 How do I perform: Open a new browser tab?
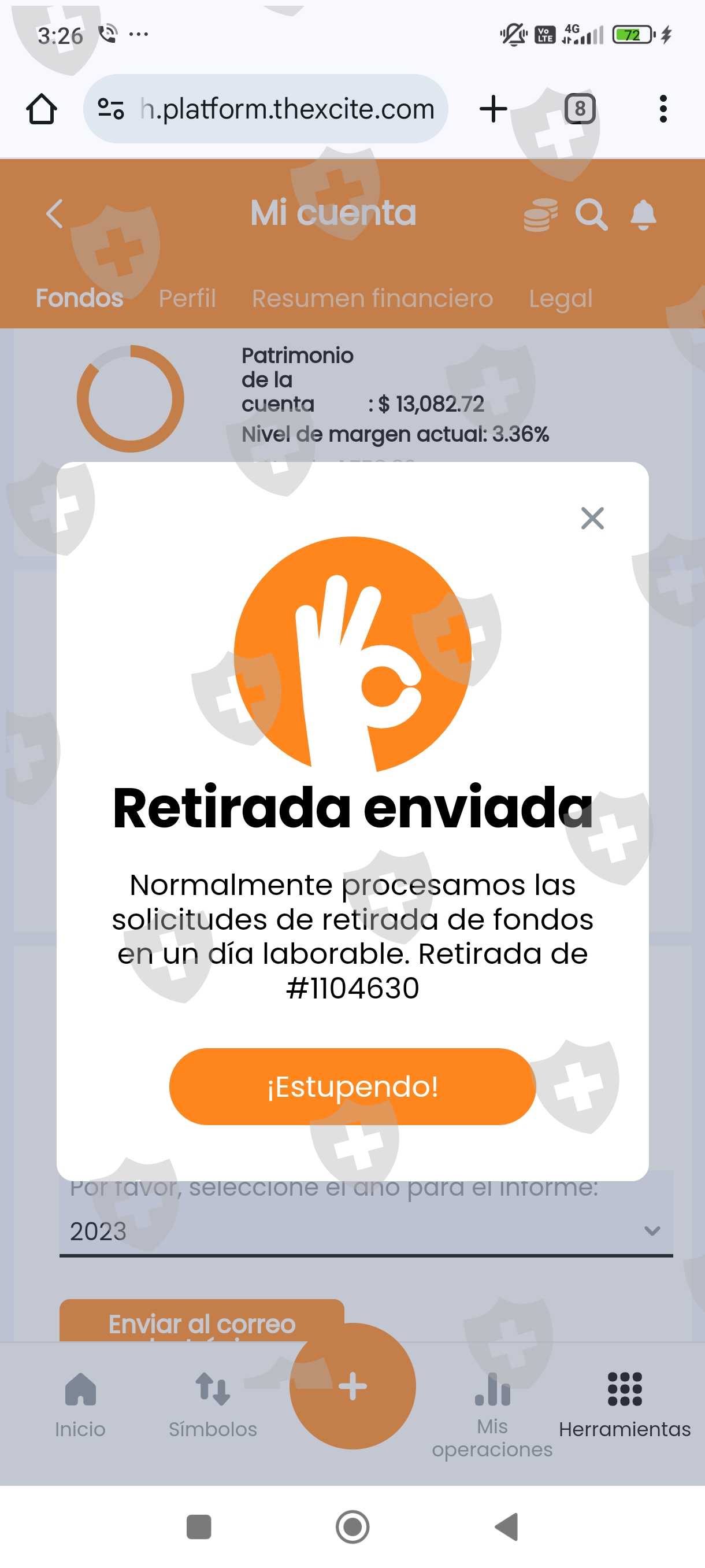[x=493, y=109]
